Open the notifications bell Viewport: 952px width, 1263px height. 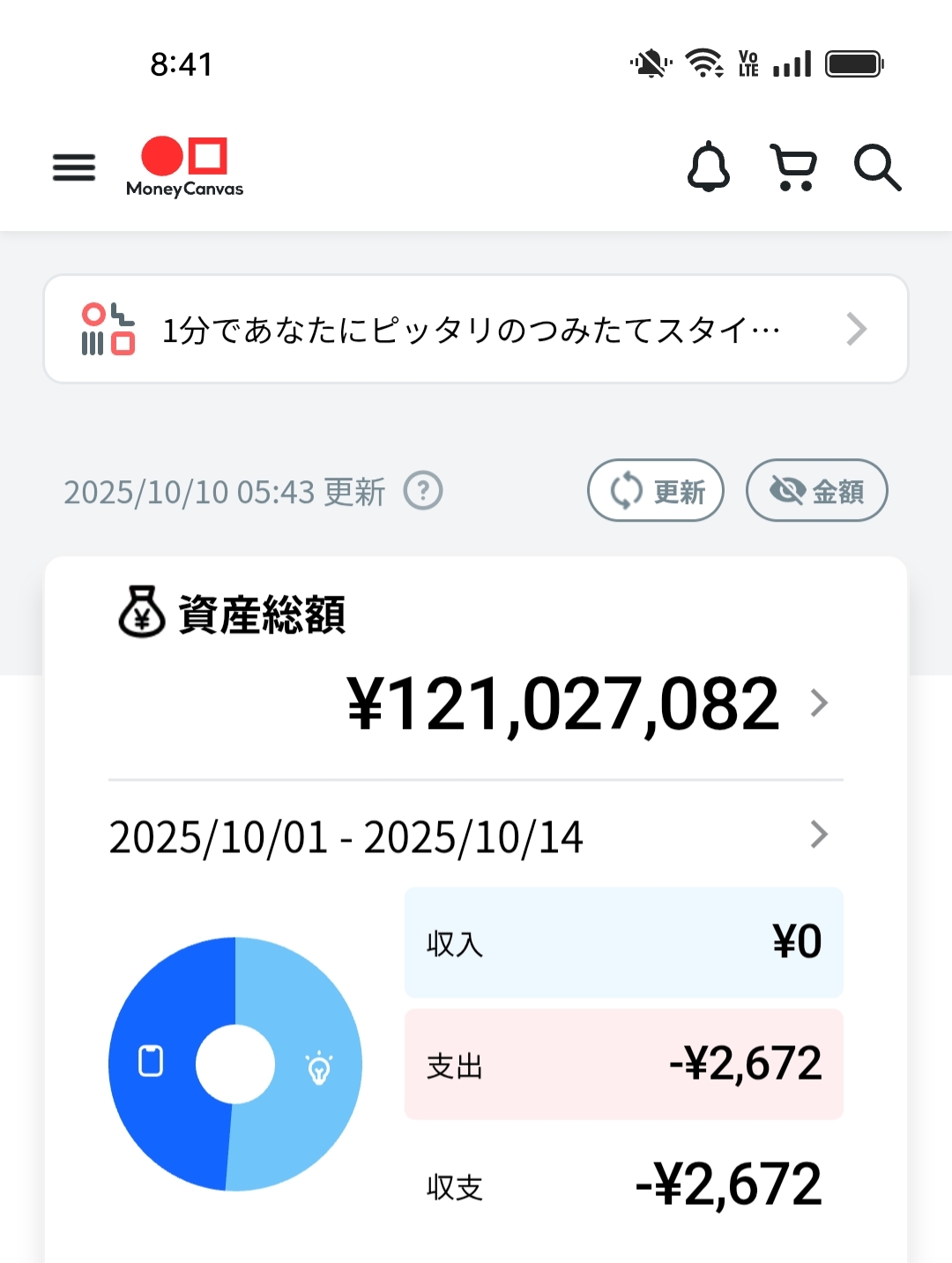(709, 167)
